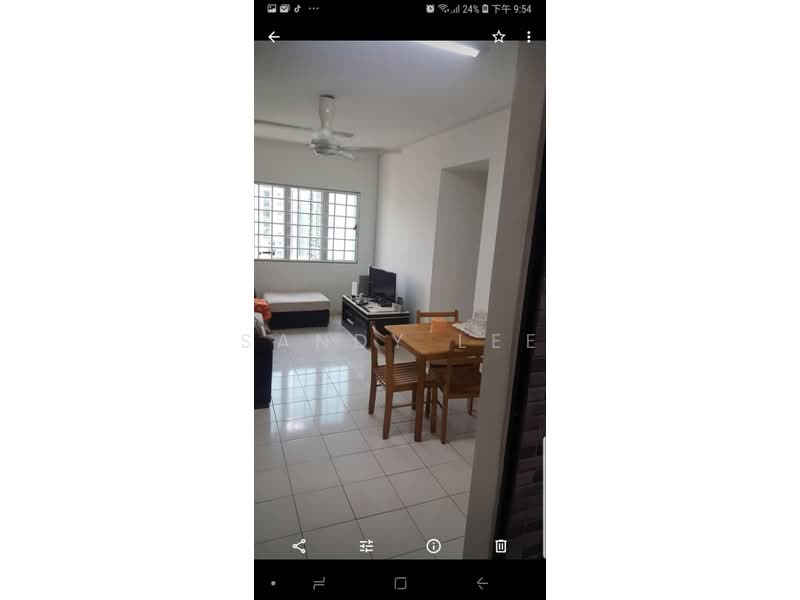800x600 pixels.
Task: Go back using the top-left arrow
Action: (274, 37)
